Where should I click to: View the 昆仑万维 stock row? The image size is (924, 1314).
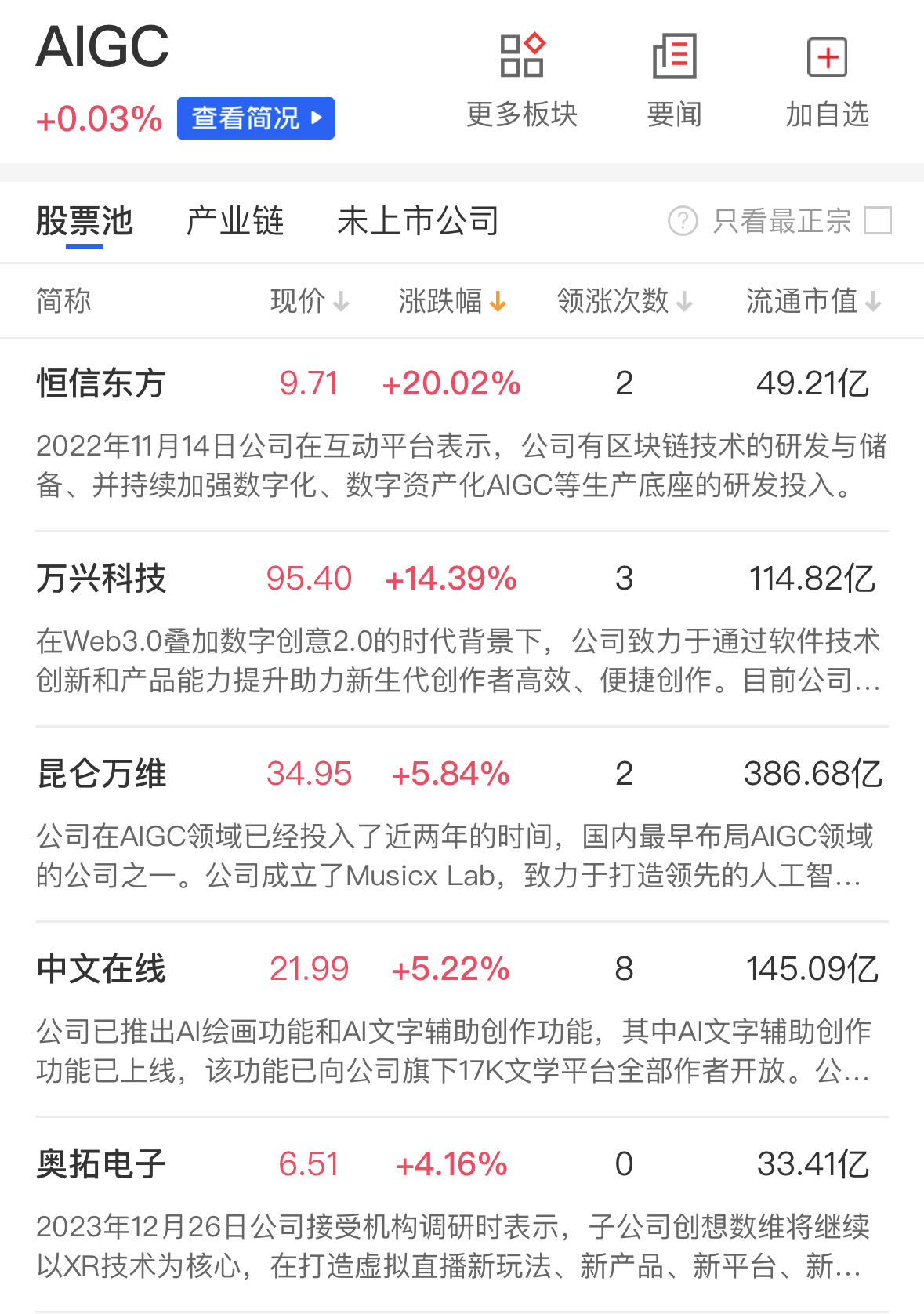[101, 775]
